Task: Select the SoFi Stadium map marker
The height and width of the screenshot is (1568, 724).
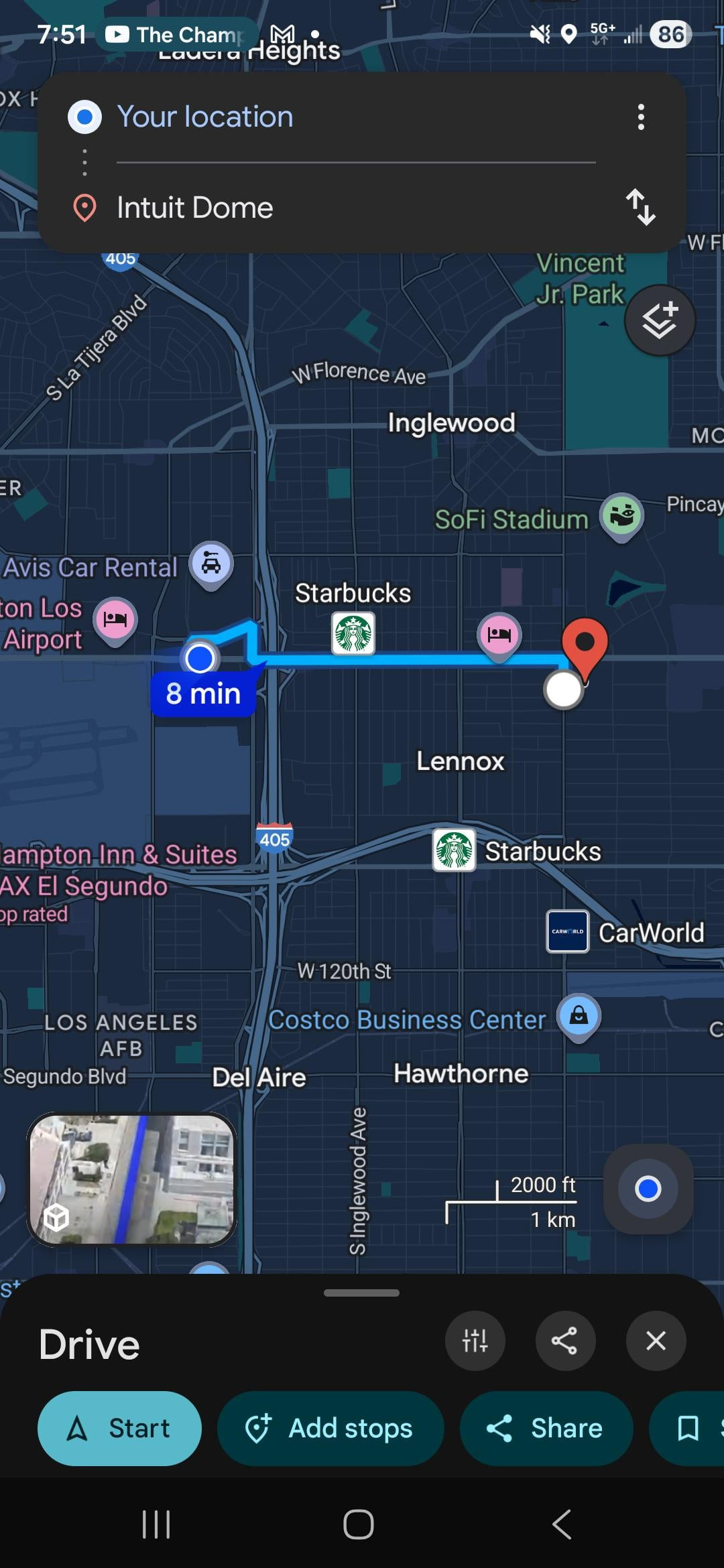Action: coord(621,515)
